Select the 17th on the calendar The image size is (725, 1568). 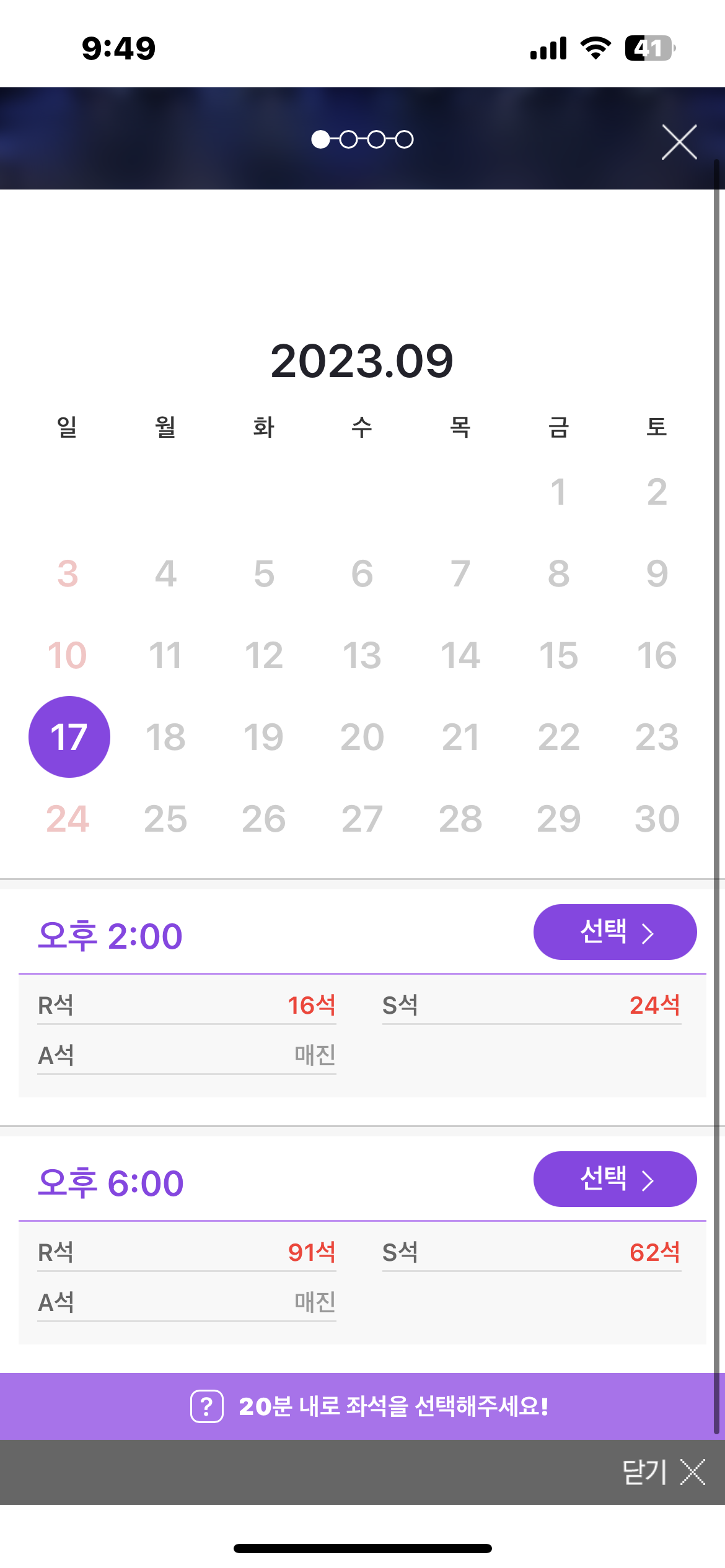(x=69, y=737)
